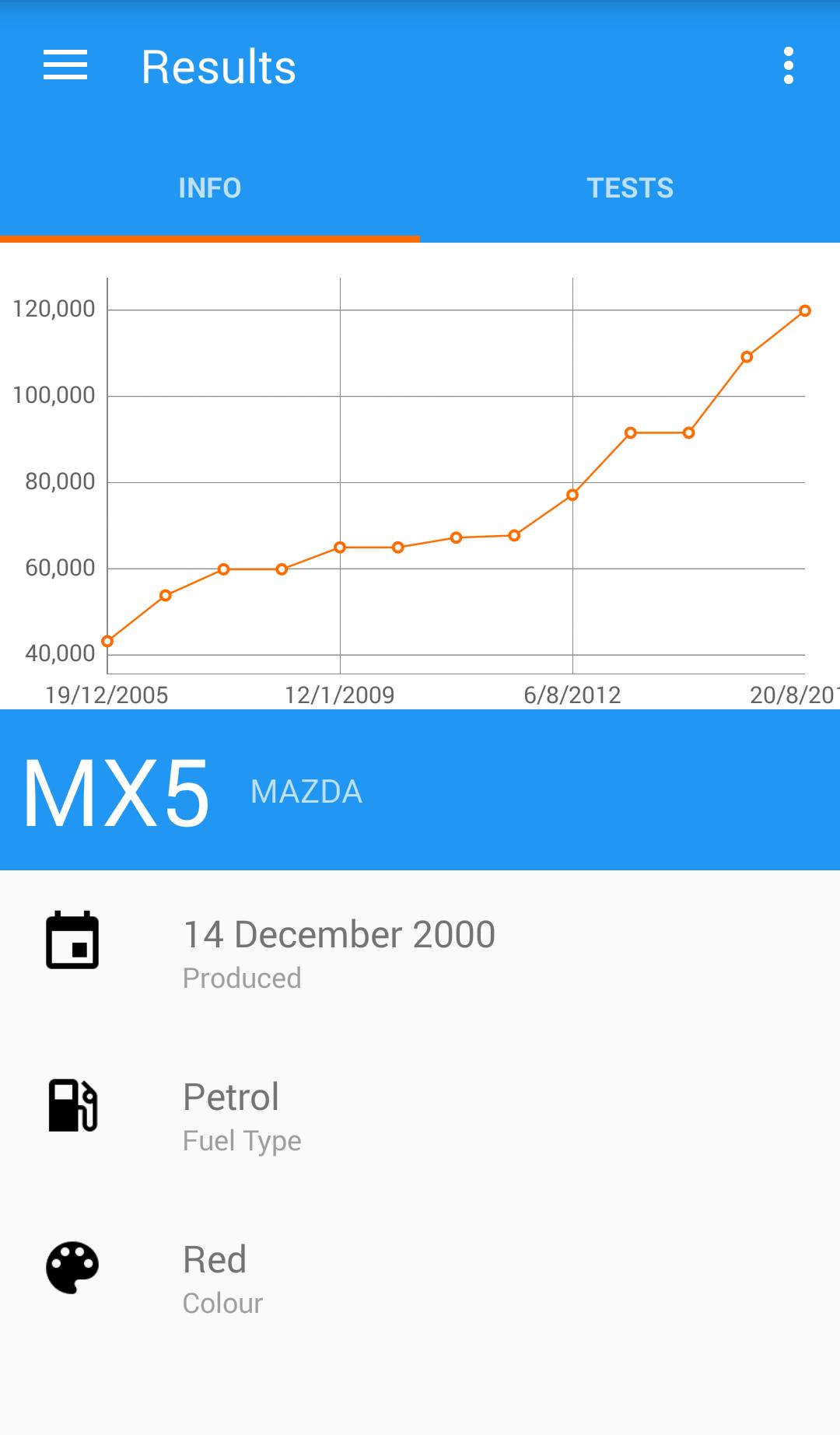The height and width of the screenshot is (1435, 840).
Task: Switch to the TESTS tab
Action: [x=630, y=187]
